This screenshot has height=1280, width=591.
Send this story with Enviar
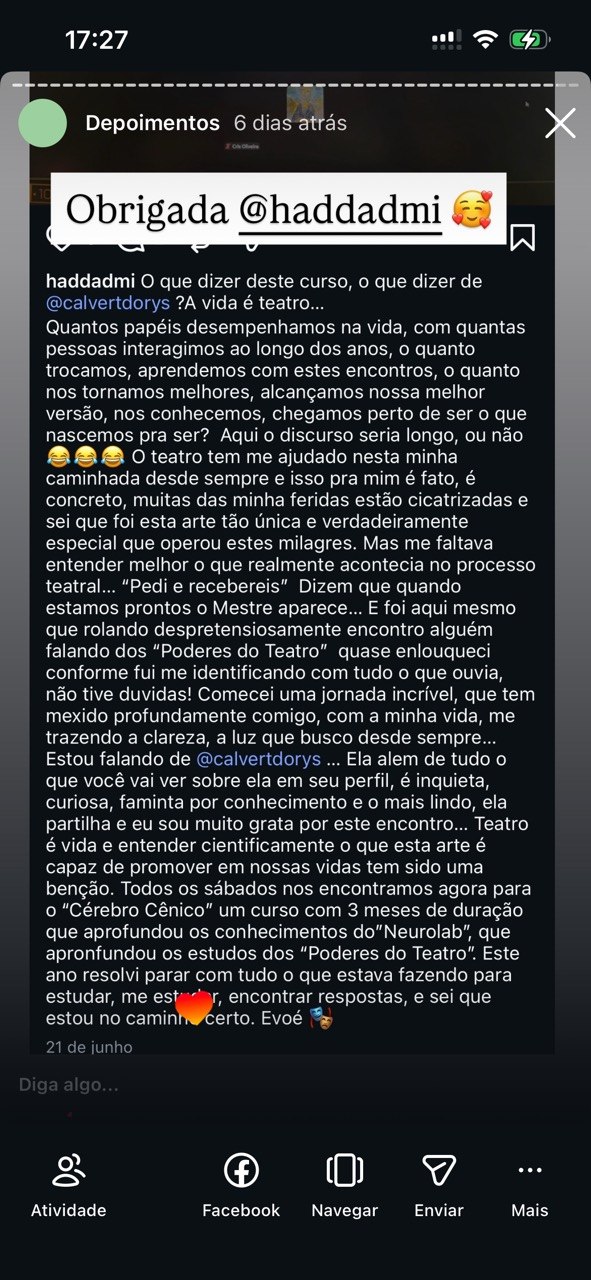click(439, 1187)
